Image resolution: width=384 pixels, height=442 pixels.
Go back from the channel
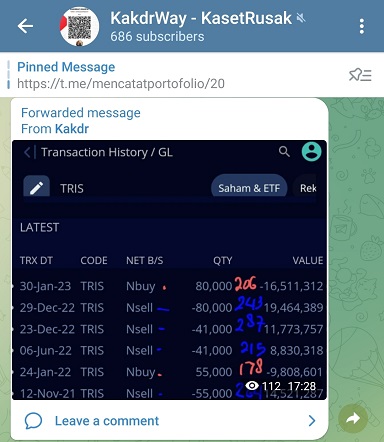pos(25,26)
